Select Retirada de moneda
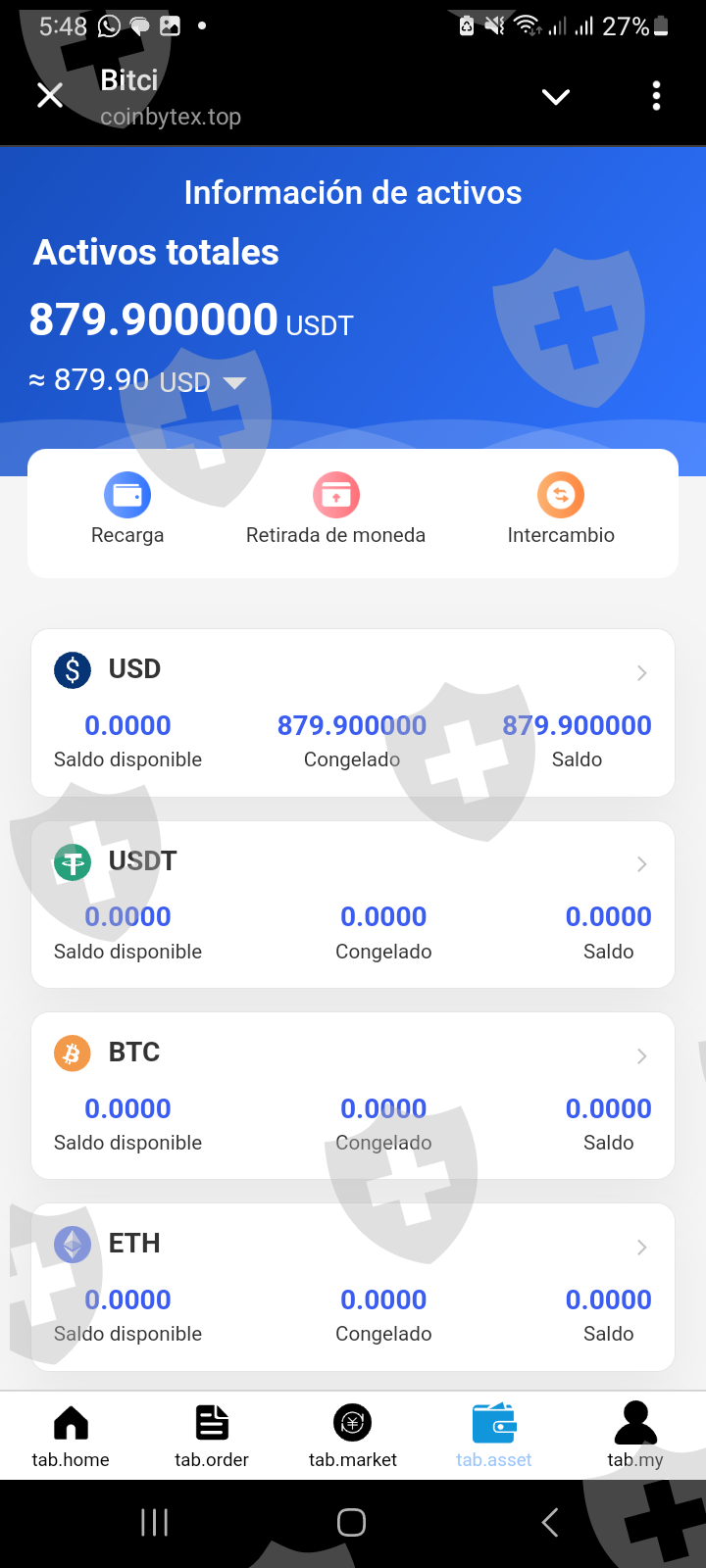 click(335, 509)
